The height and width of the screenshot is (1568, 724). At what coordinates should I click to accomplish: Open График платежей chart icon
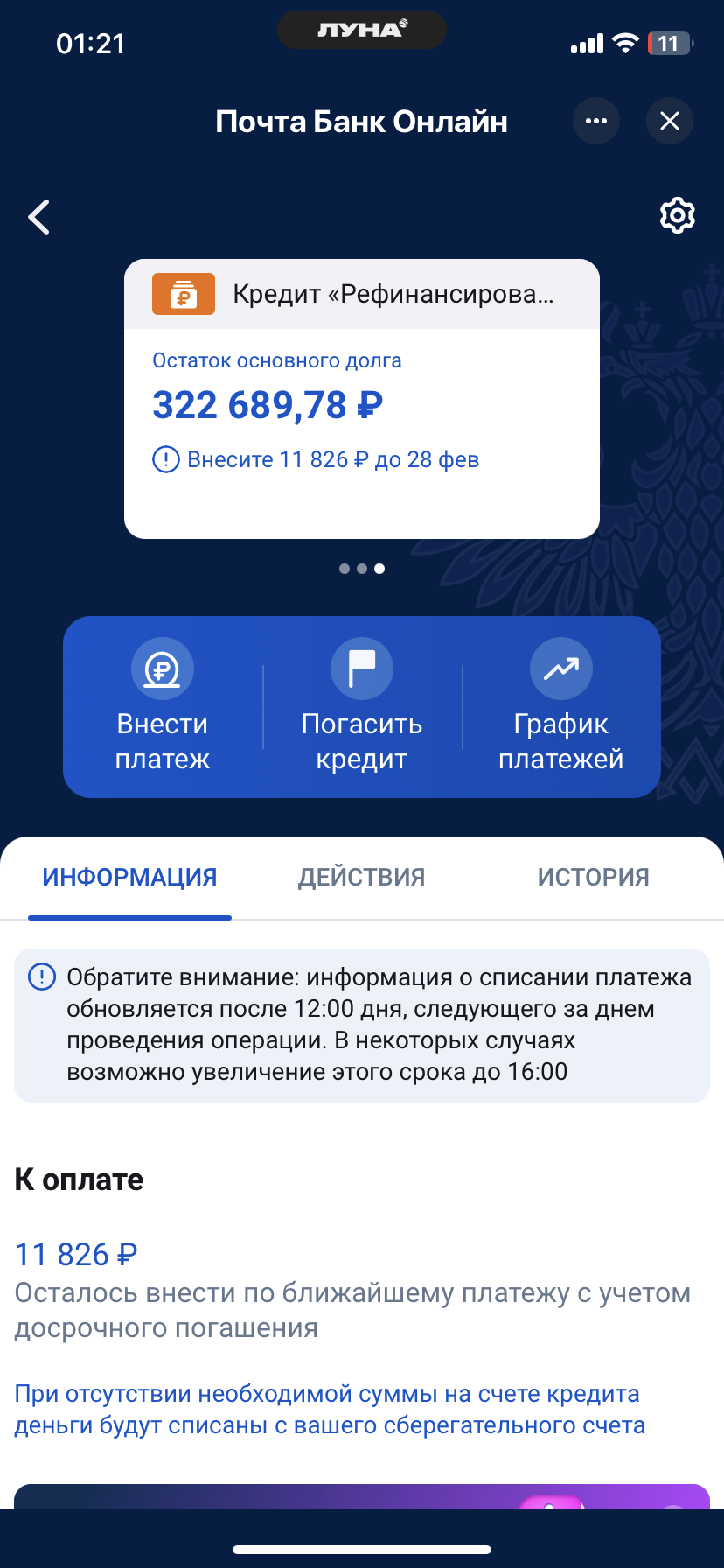[560, 668]
